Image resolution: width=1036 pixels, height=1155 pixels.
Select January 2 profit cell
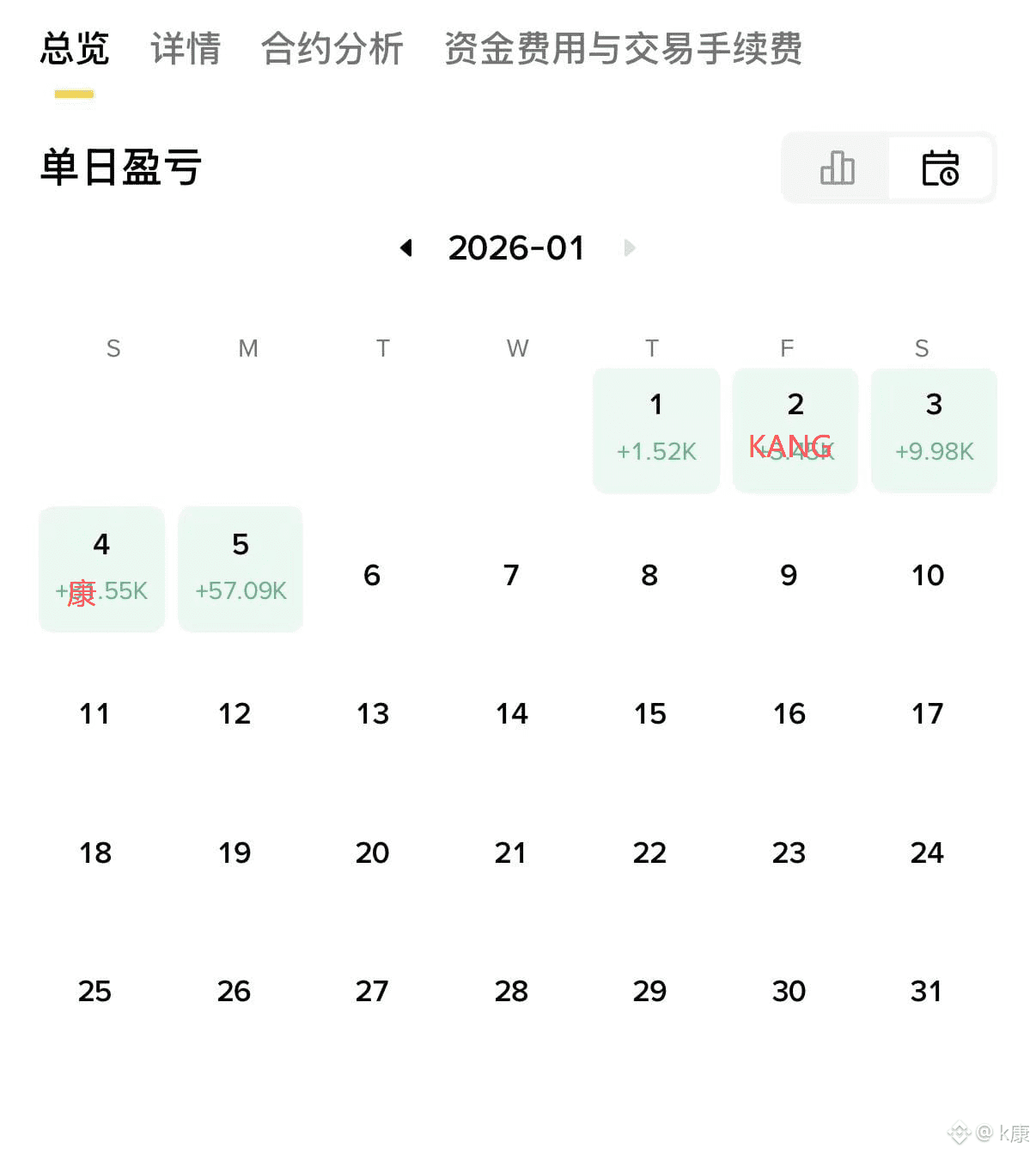795,430
